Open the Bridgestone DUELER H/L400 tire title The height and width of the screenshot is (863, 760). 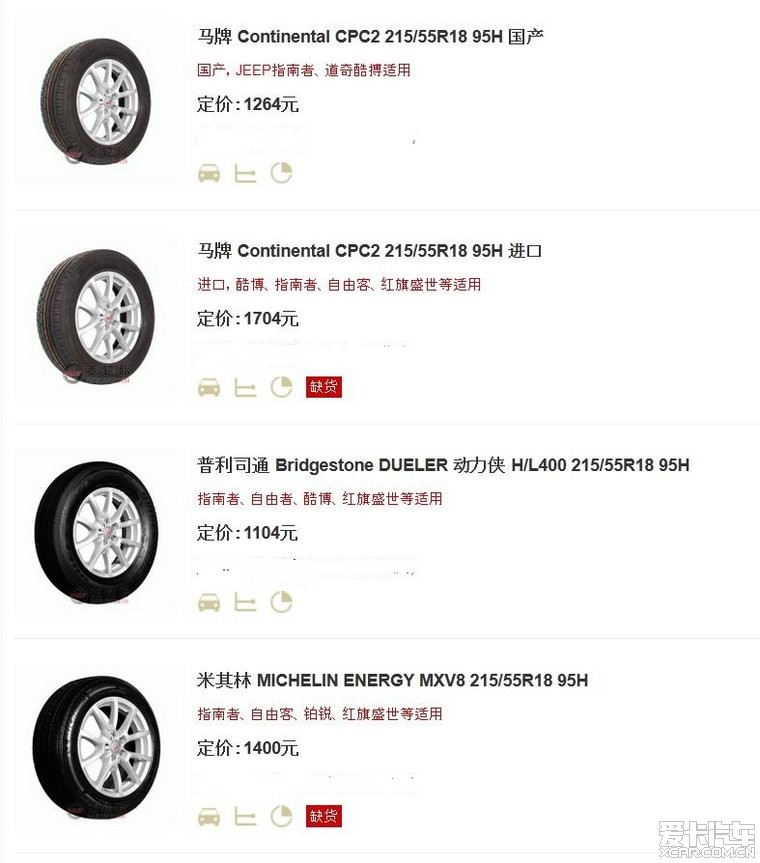point(443,465)
